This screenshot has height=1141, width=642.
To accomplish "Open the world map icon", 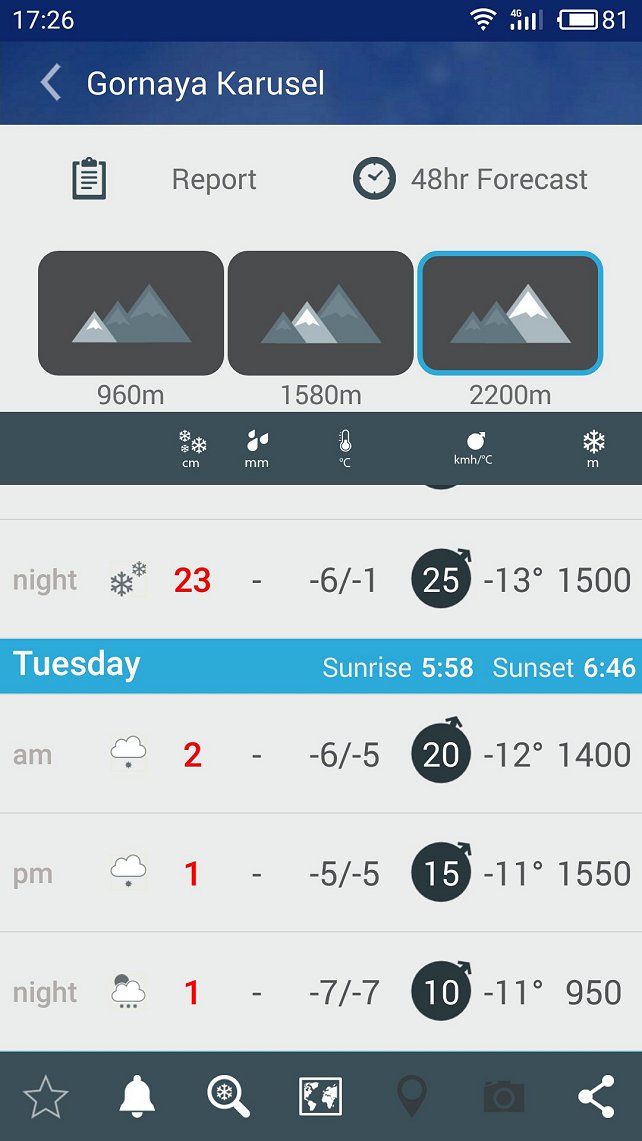I will click(320, 1098).
